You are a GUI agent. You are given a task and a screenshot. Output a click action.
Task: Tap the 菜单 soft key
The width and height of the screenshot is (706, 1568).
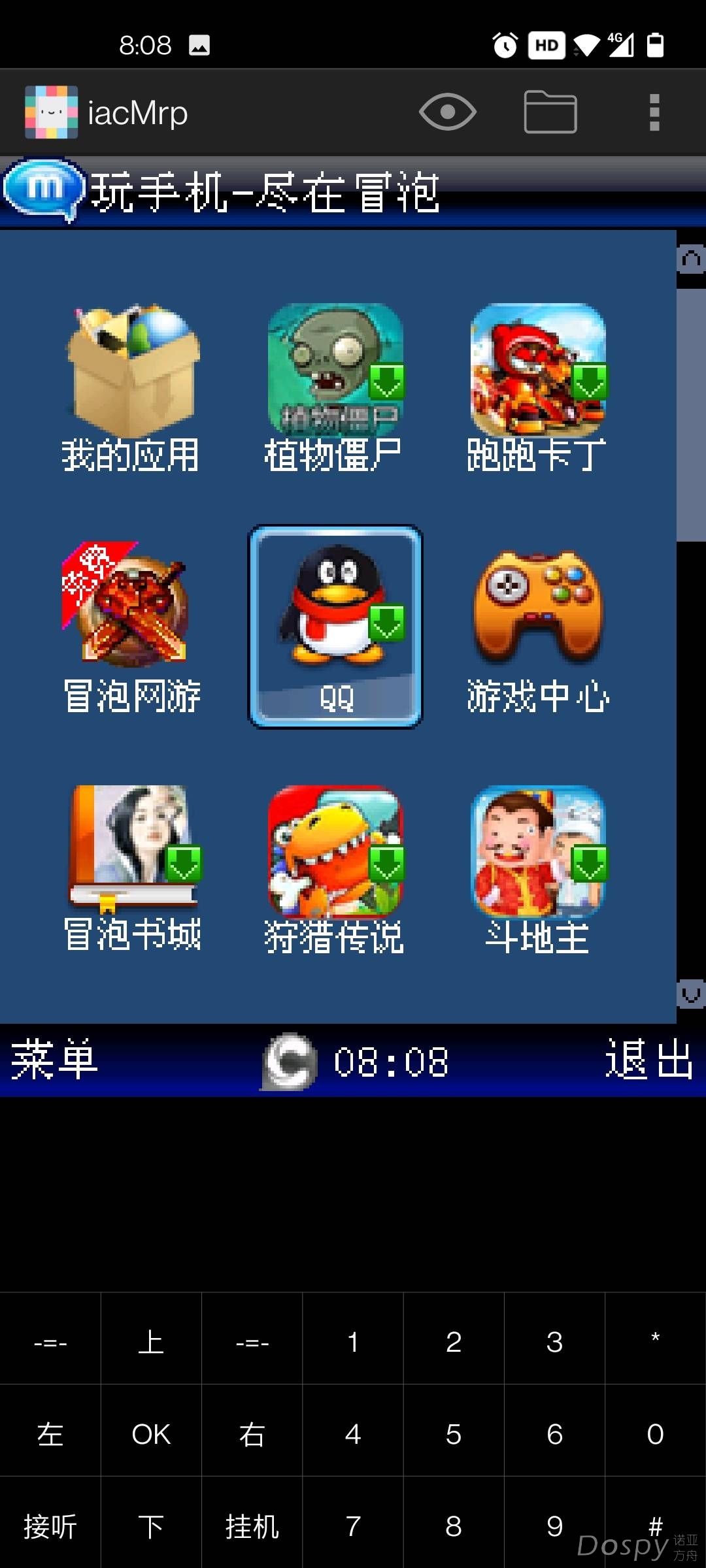pyautogui.click(x=54, y=1059)
